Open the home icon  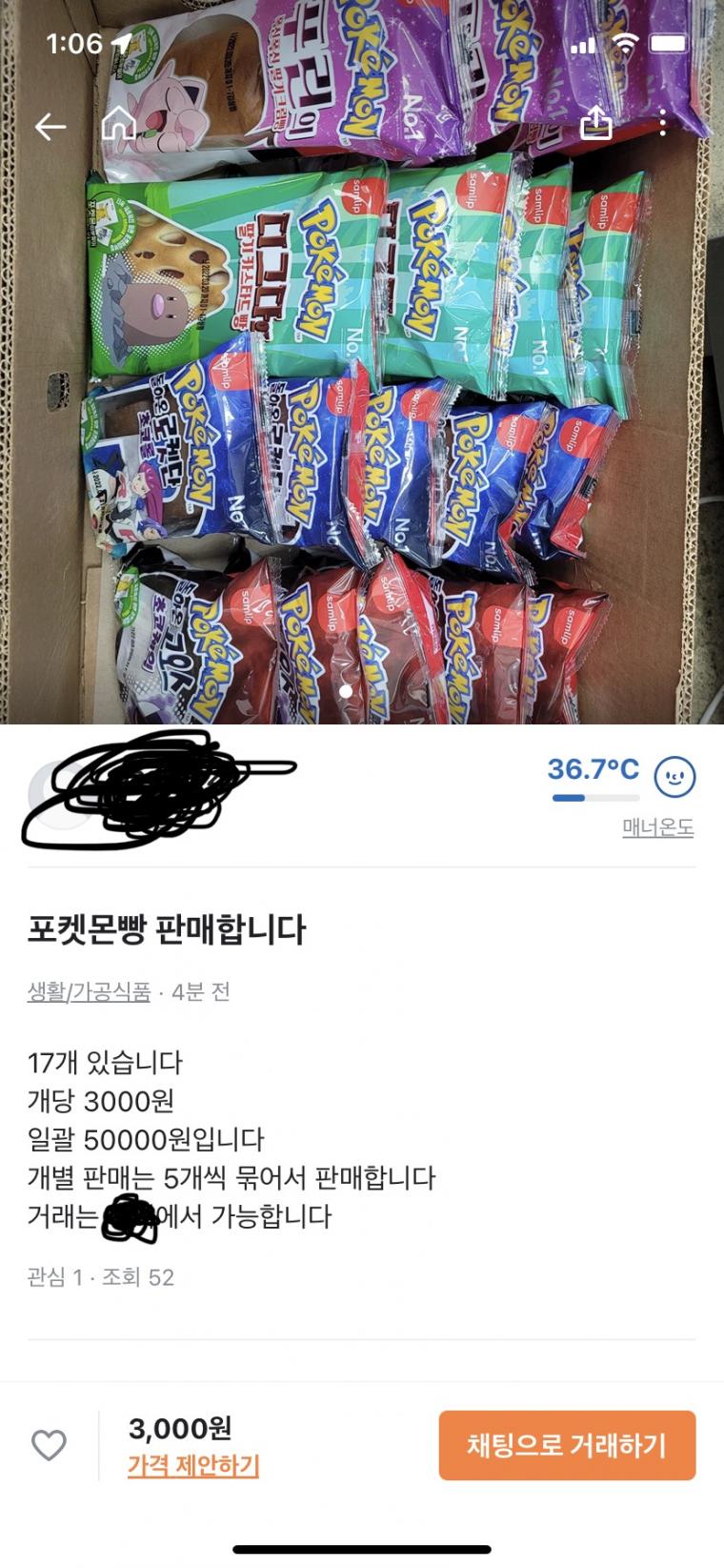coord(118,124)
